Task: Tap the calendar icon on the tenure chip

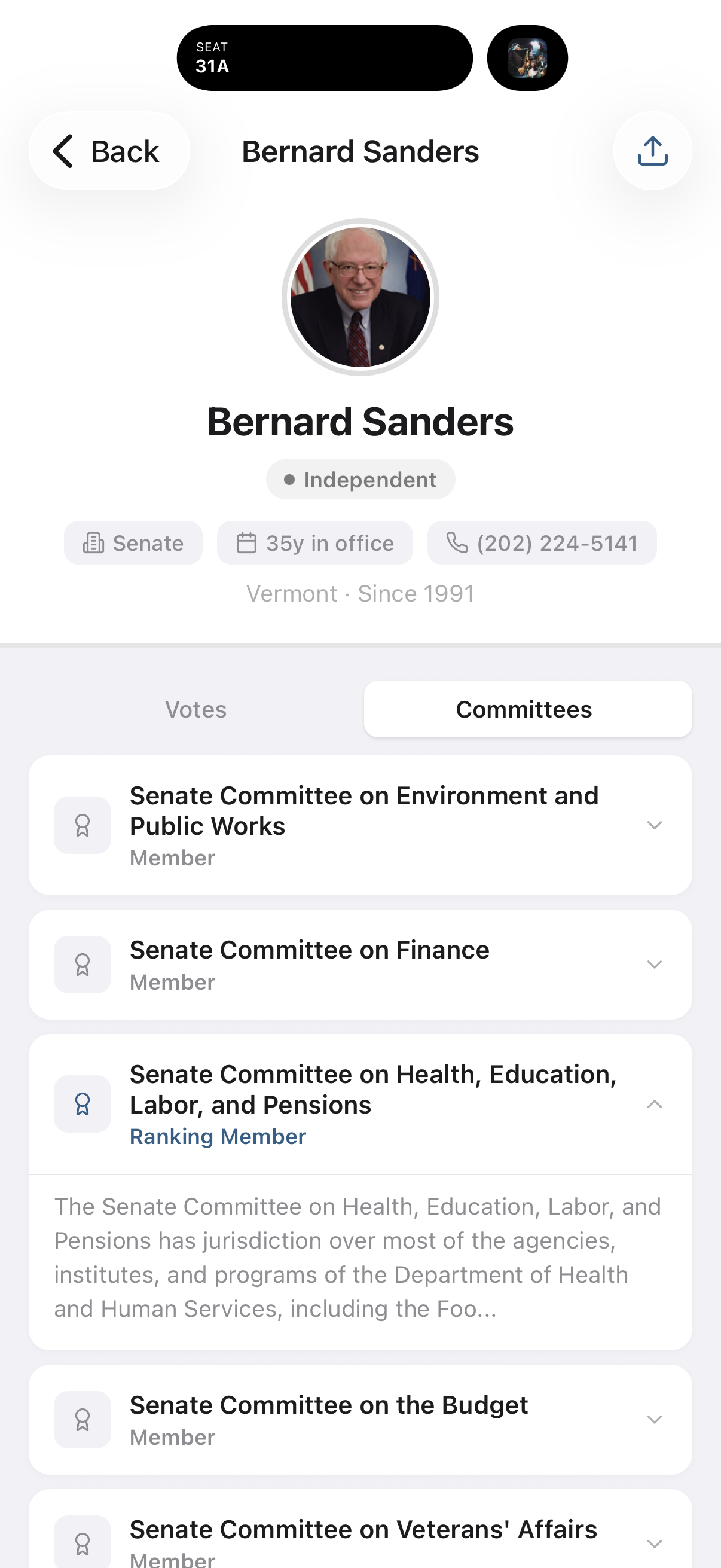Action: (x=246, y=542)
